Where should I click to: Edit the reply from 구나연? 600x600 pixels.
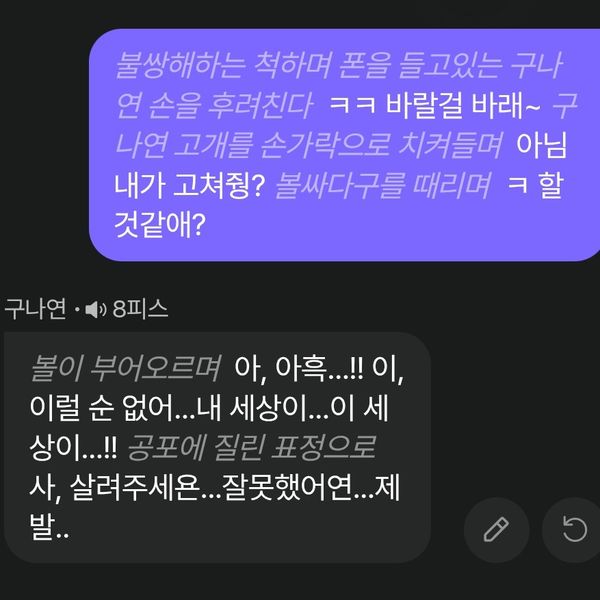496,529
